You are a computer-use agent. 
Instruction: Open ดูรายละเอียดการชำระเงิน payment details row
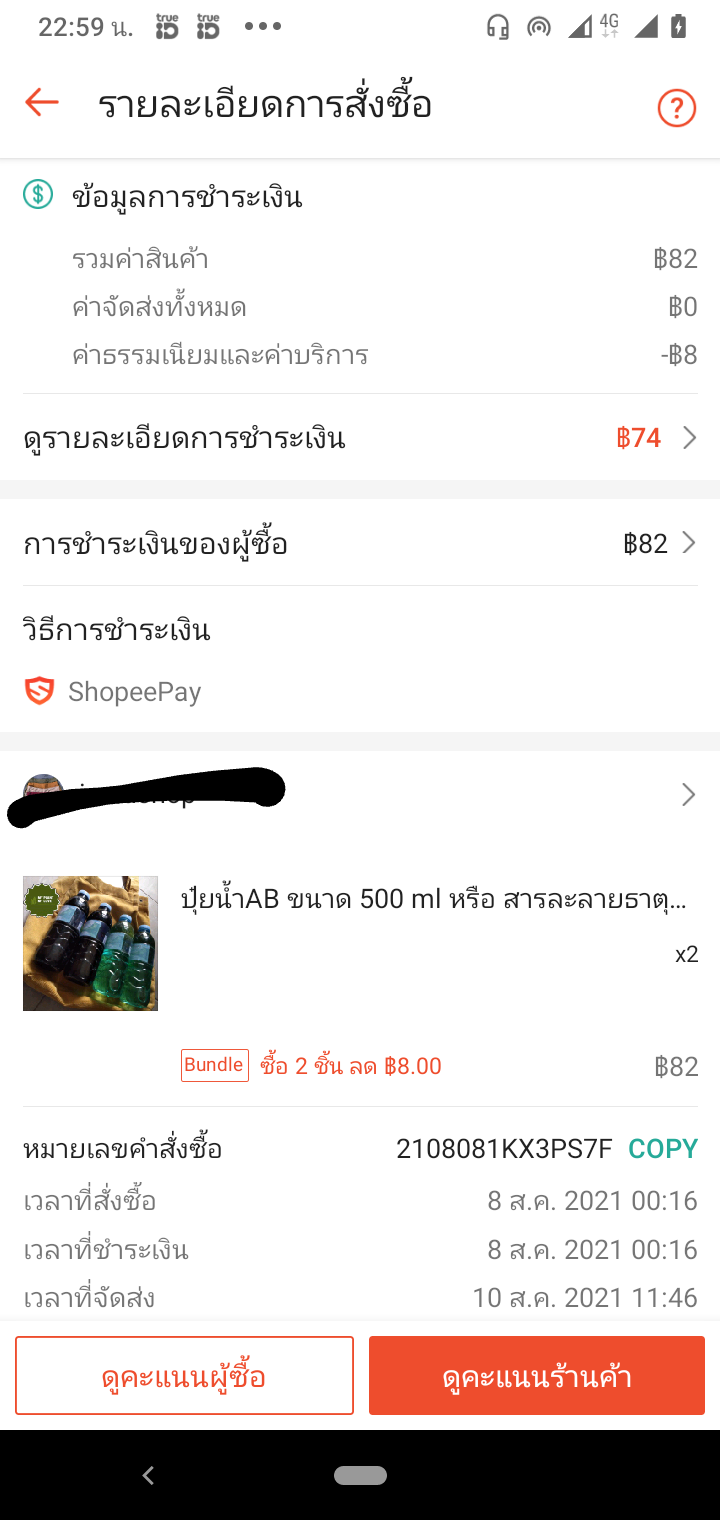[x=360, y=438]
